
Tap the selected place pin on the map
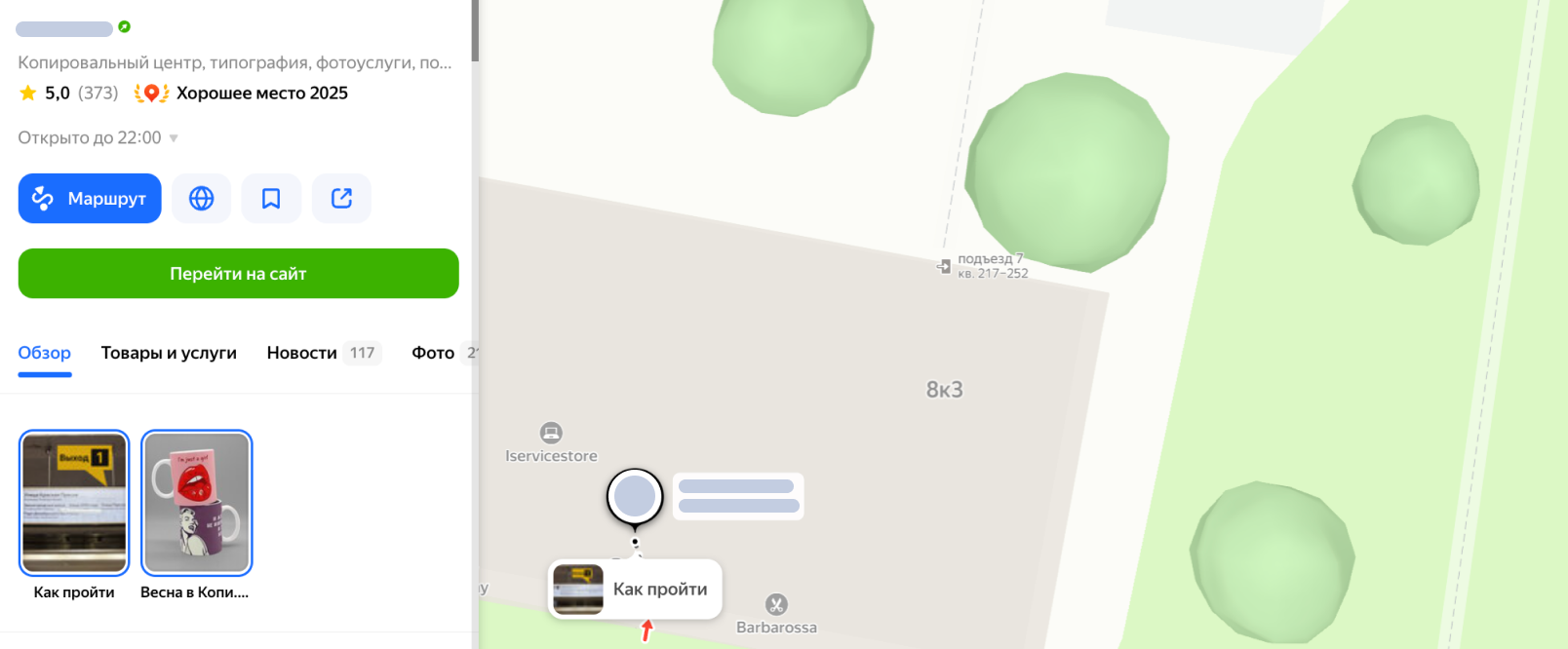(635, 496)
